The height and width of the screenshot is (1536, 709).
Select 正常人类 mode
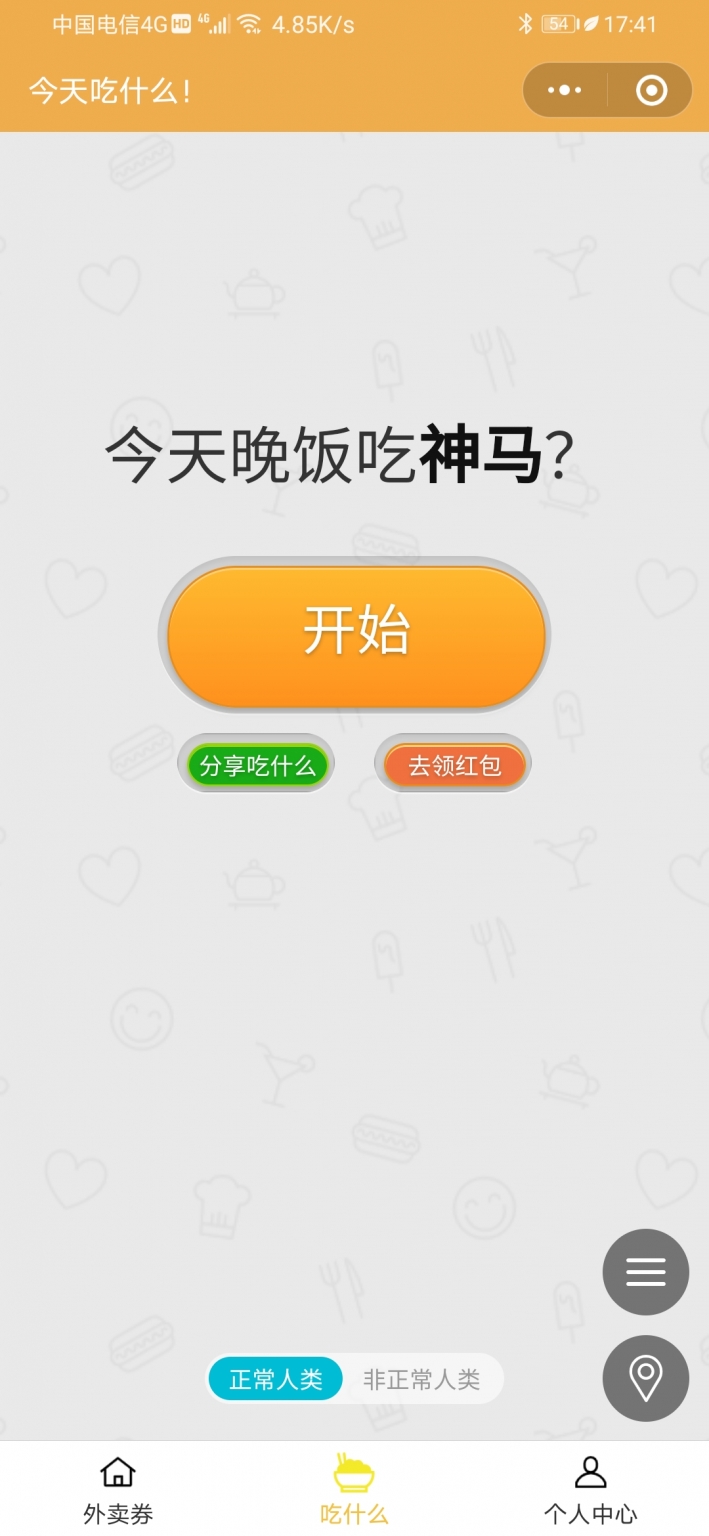276,1379
